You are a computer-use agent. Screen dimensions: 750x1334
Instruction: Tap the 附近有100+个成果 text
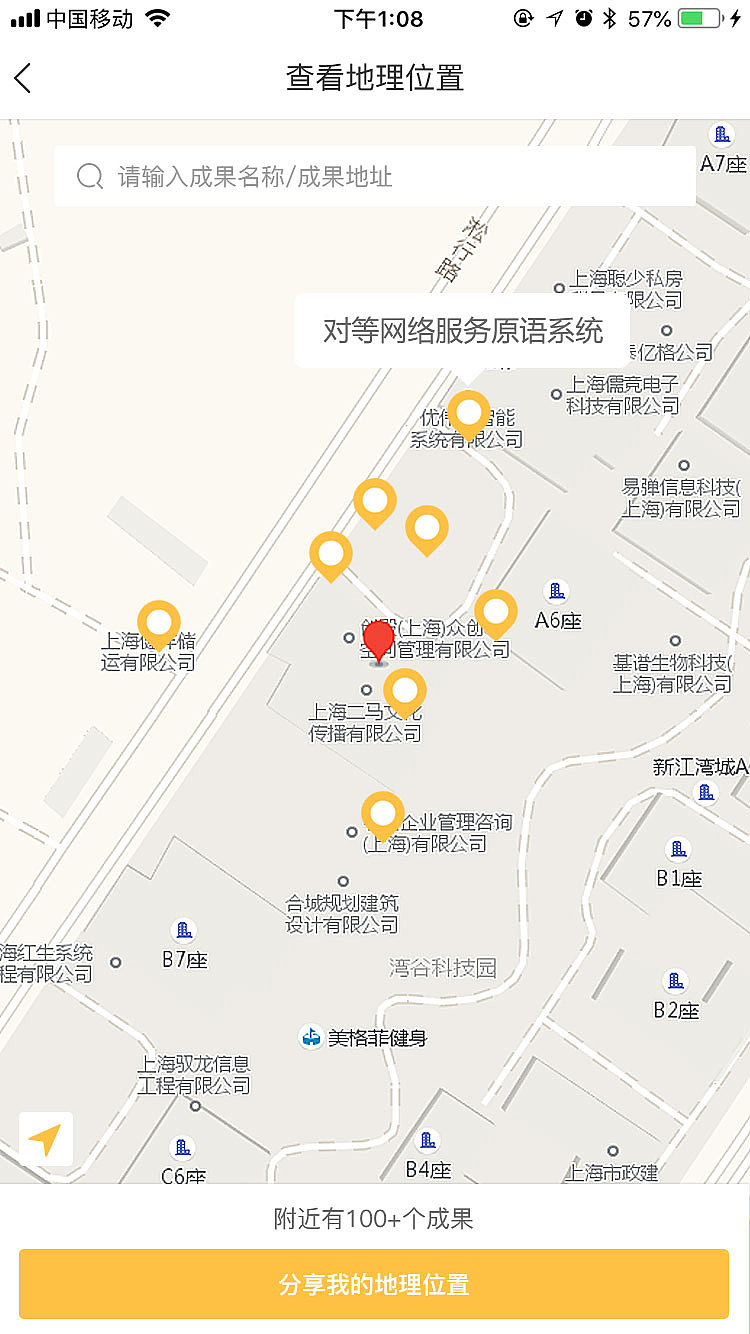(375, 1218)
